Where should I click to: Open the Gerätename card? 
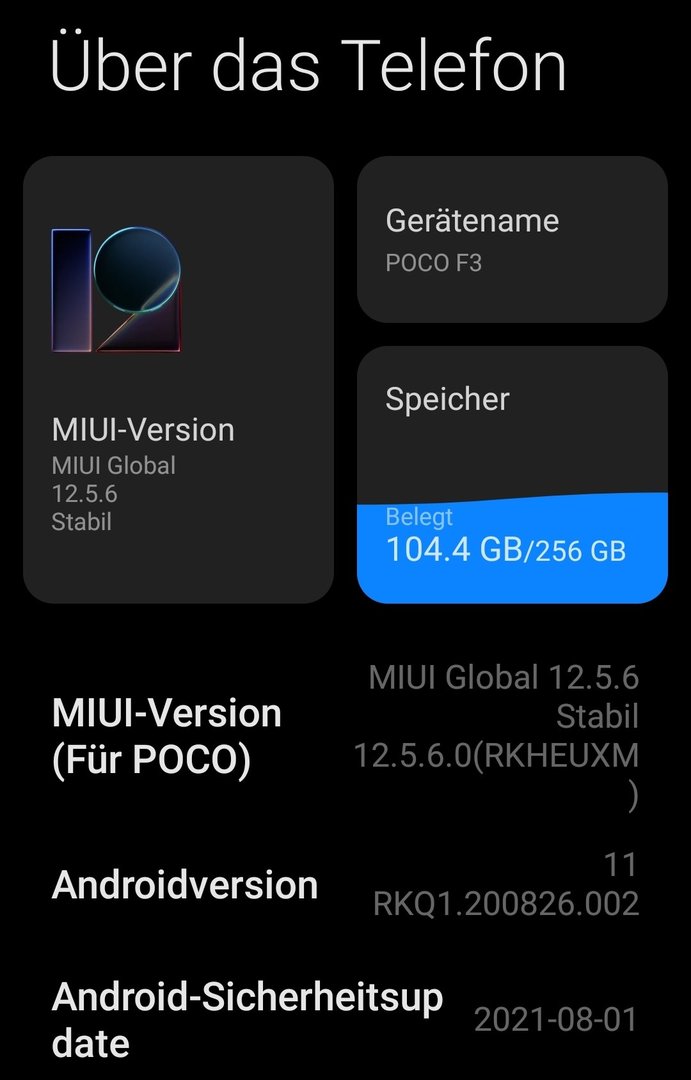[x=512, y=239]
